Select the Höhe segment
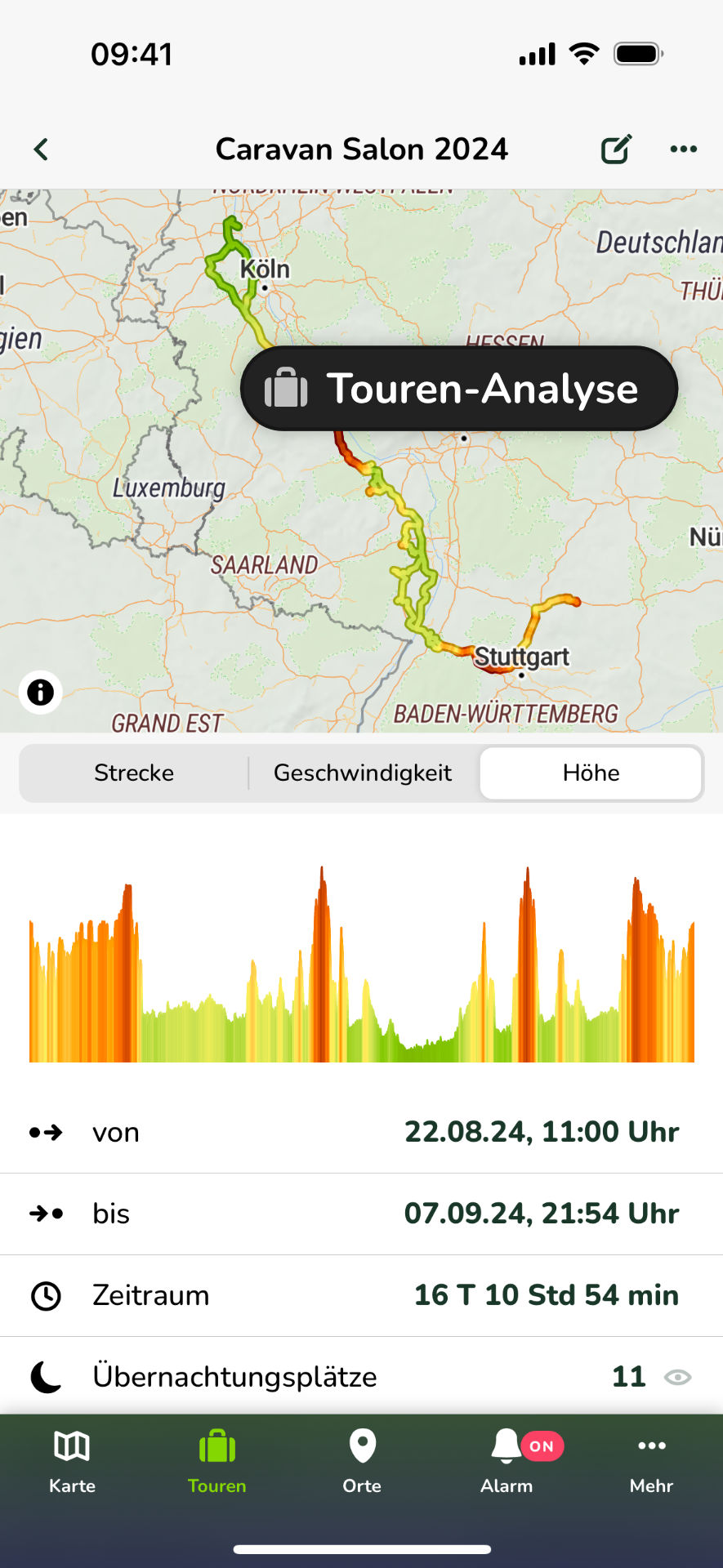The width and height of the screenshot is (723, 1568). coord(591,773)
